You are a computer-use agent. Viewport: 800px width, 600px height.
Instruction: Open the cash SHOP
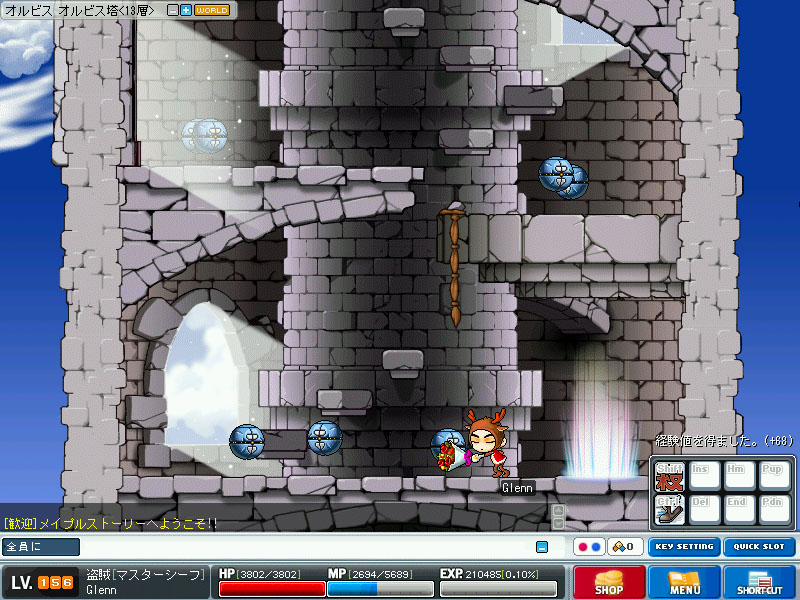[x=609, y=582]
